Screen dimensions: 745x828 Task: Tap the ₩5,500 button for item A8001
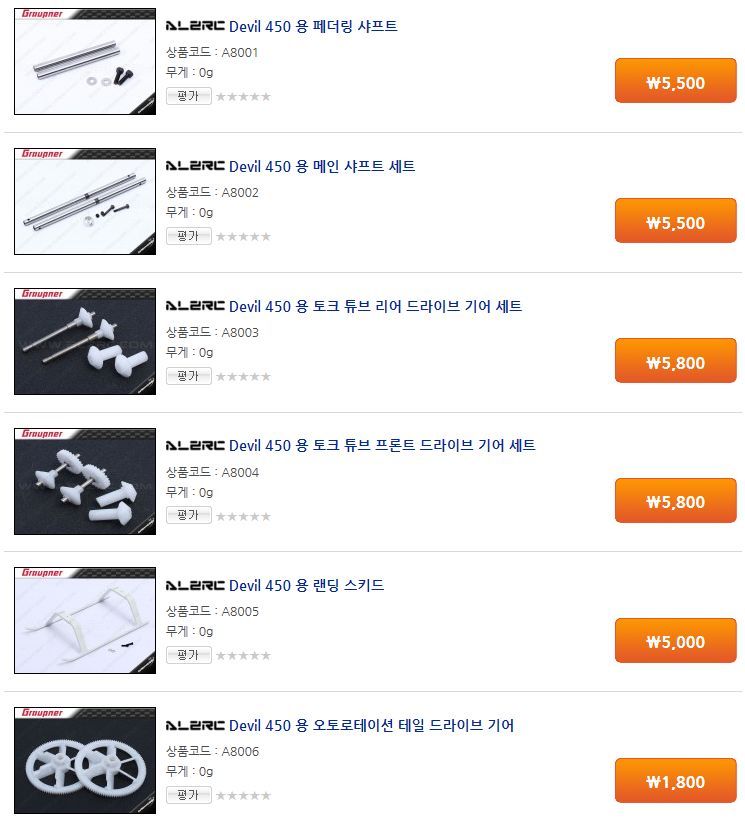[x=675, y=82]
